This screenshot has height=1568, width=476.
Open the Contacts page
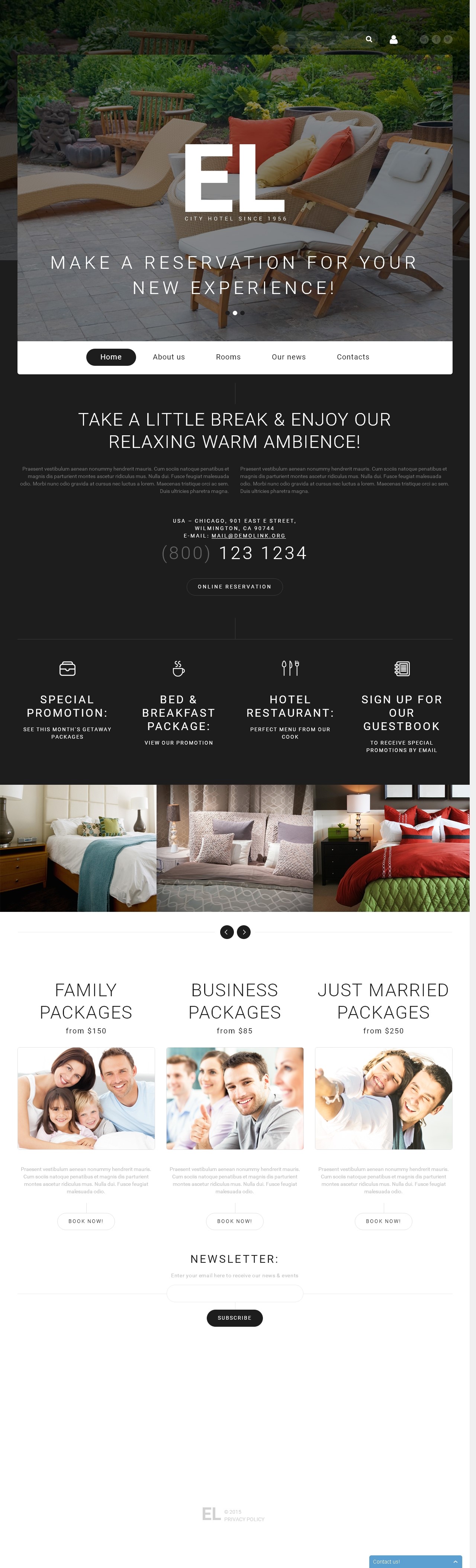(353, 357)
